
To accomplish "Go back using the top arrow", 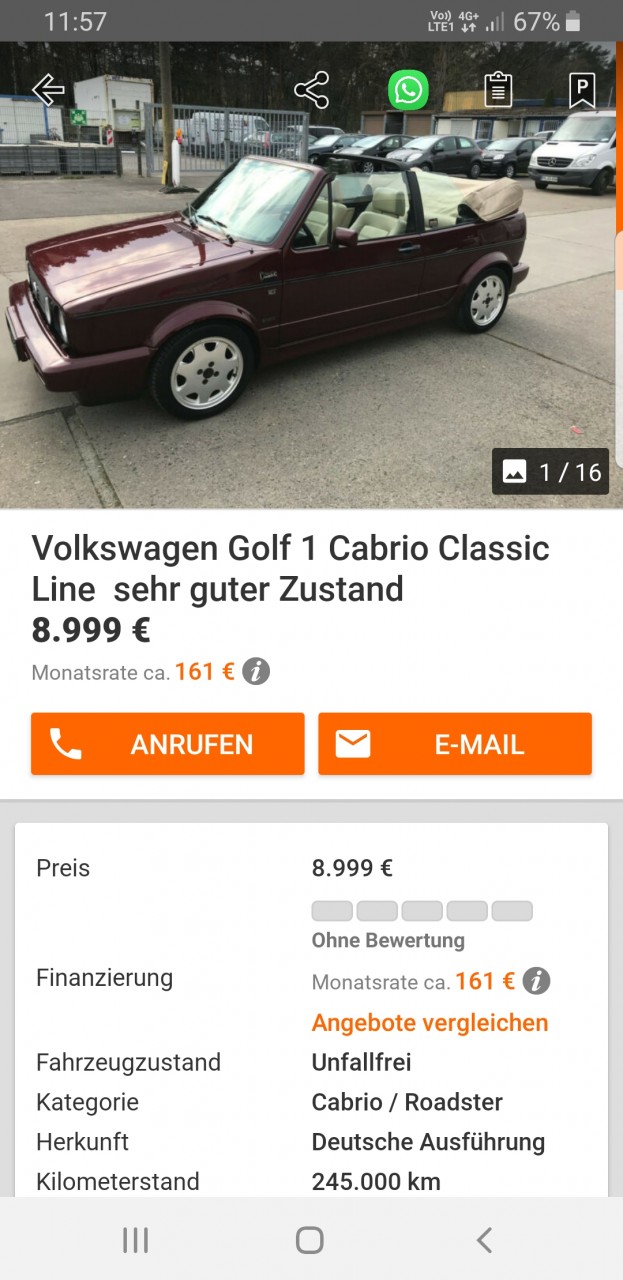I will [47, 90].
